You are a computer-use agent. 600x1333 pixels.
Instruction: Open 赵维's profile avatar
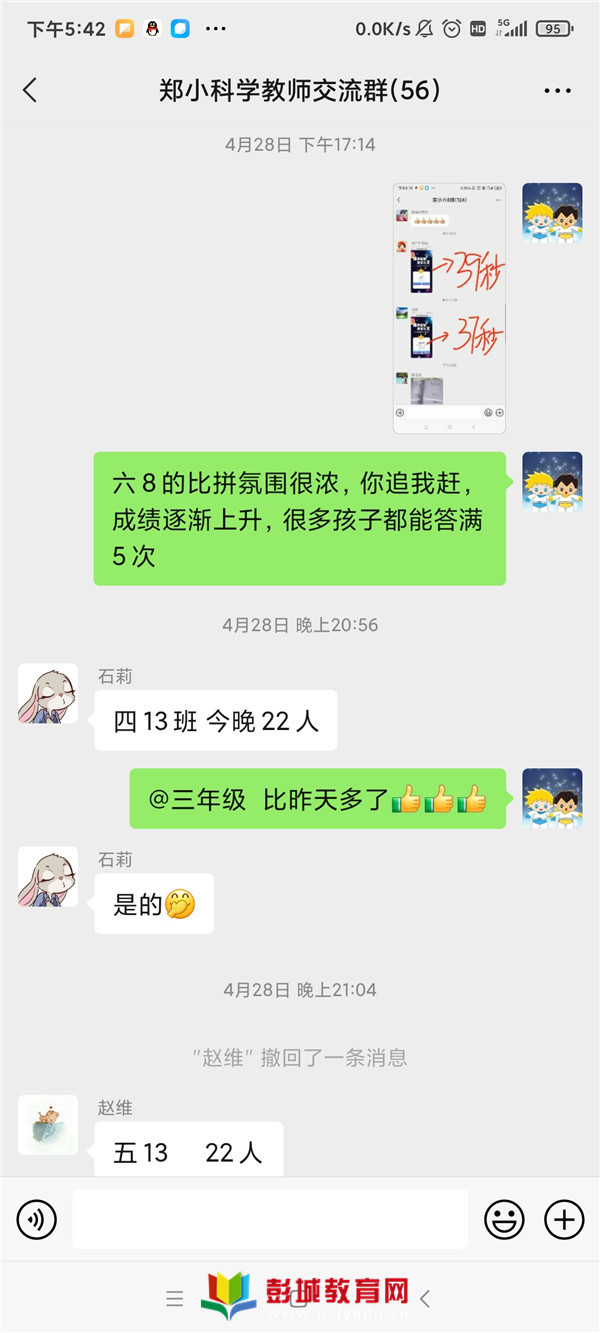coord(48,1124)
